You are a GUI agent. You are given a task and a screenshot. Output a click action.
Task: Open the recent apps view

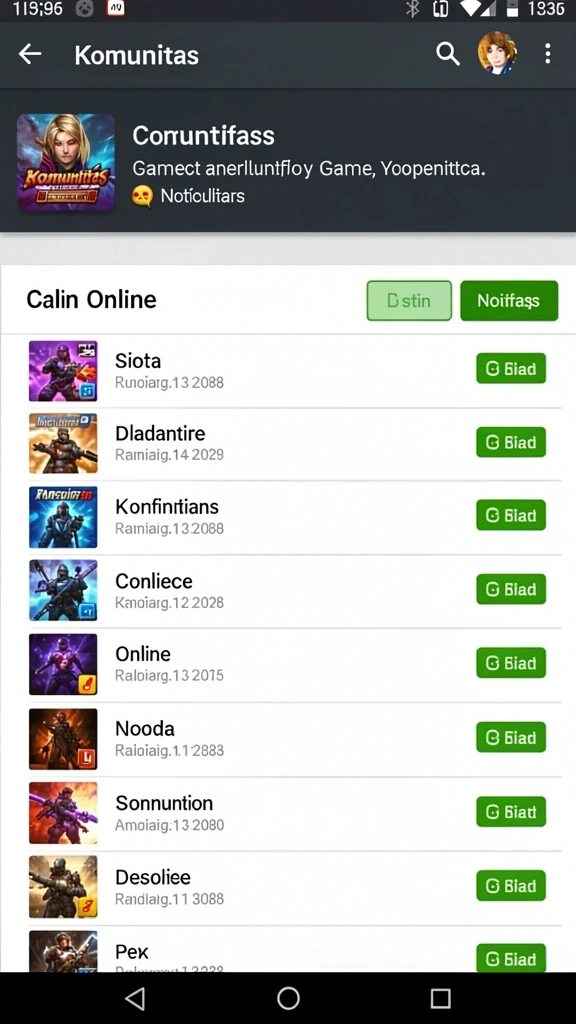pyautogui.click(x=441, y=998)
